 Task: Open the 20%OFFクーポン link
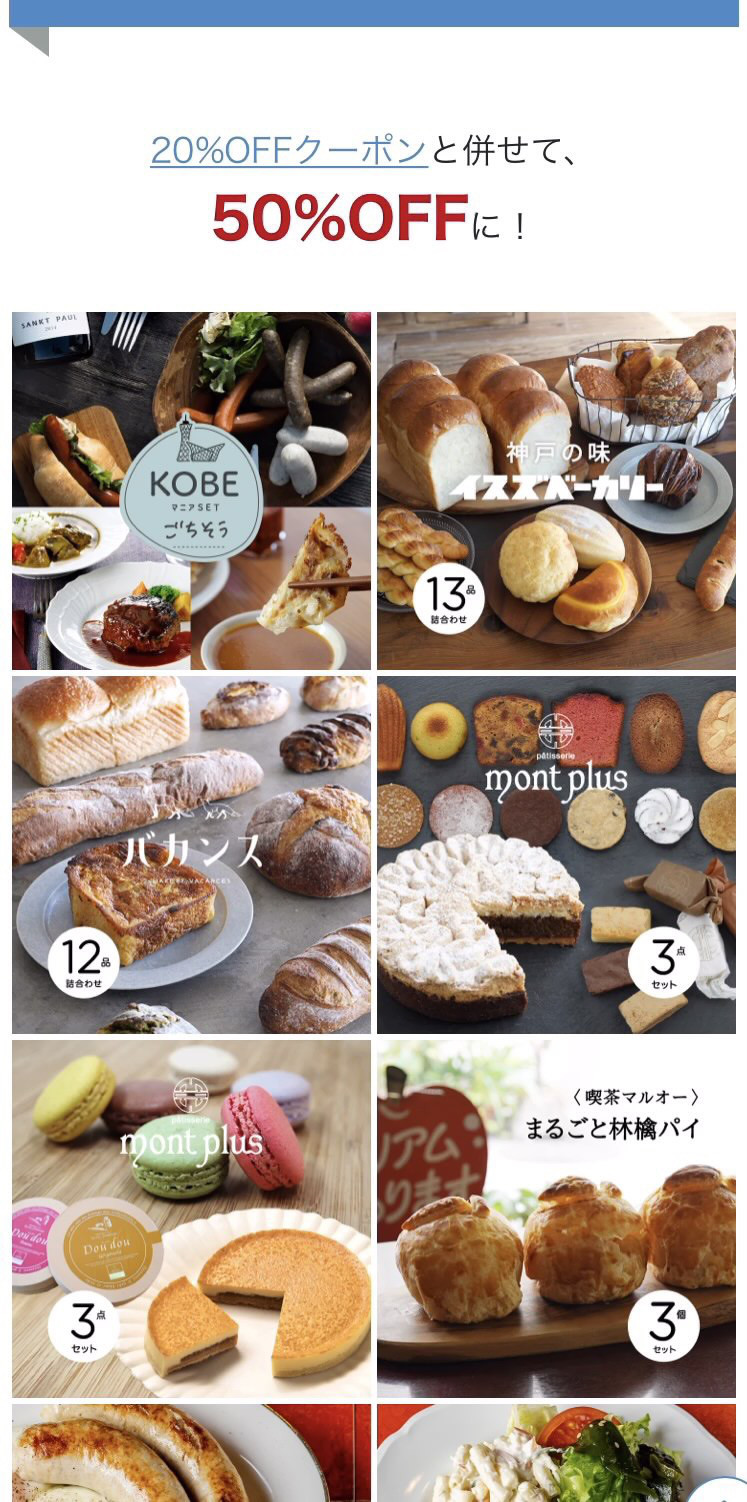(289, 150)
